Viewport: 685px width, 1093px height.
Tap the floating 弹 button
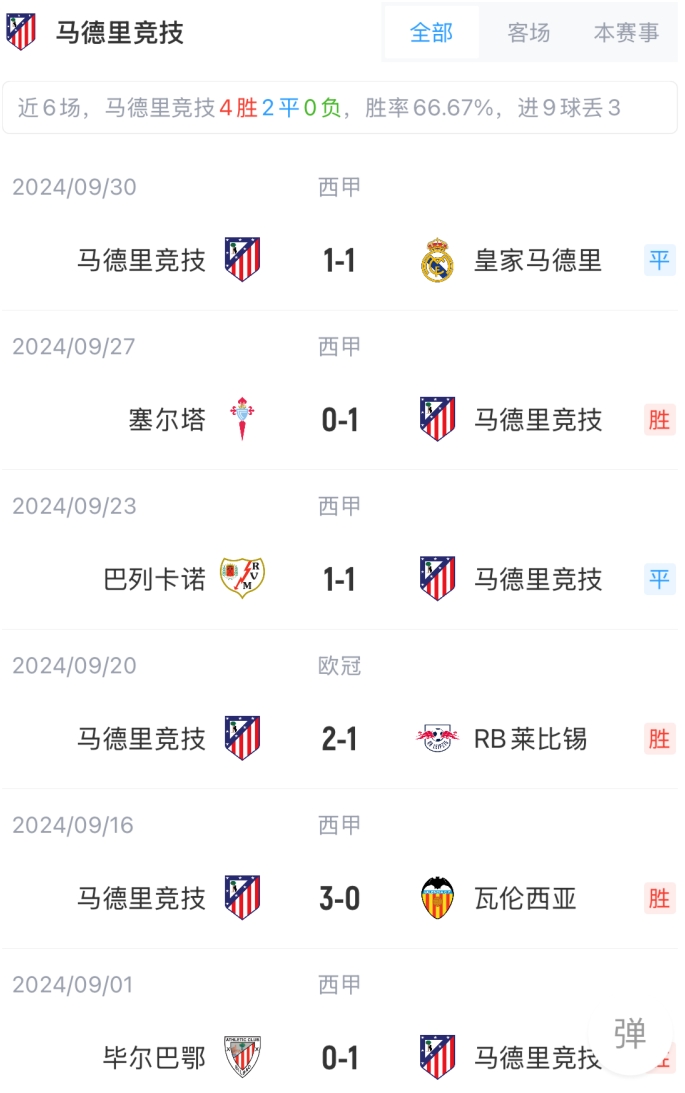(x=630, y=1034)
